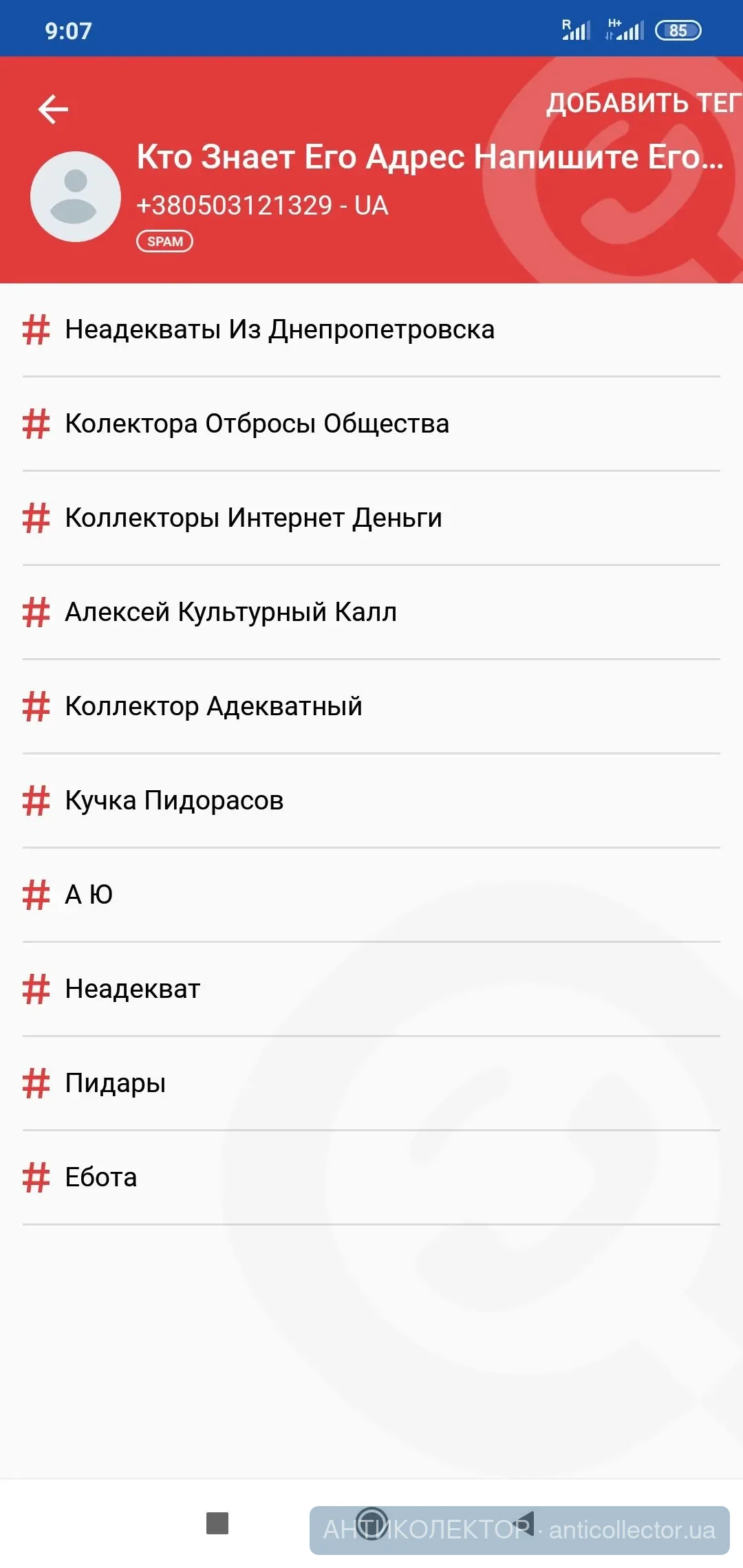
Task: Open recent apps with the square button
Action: click(x=217, y=1523)
